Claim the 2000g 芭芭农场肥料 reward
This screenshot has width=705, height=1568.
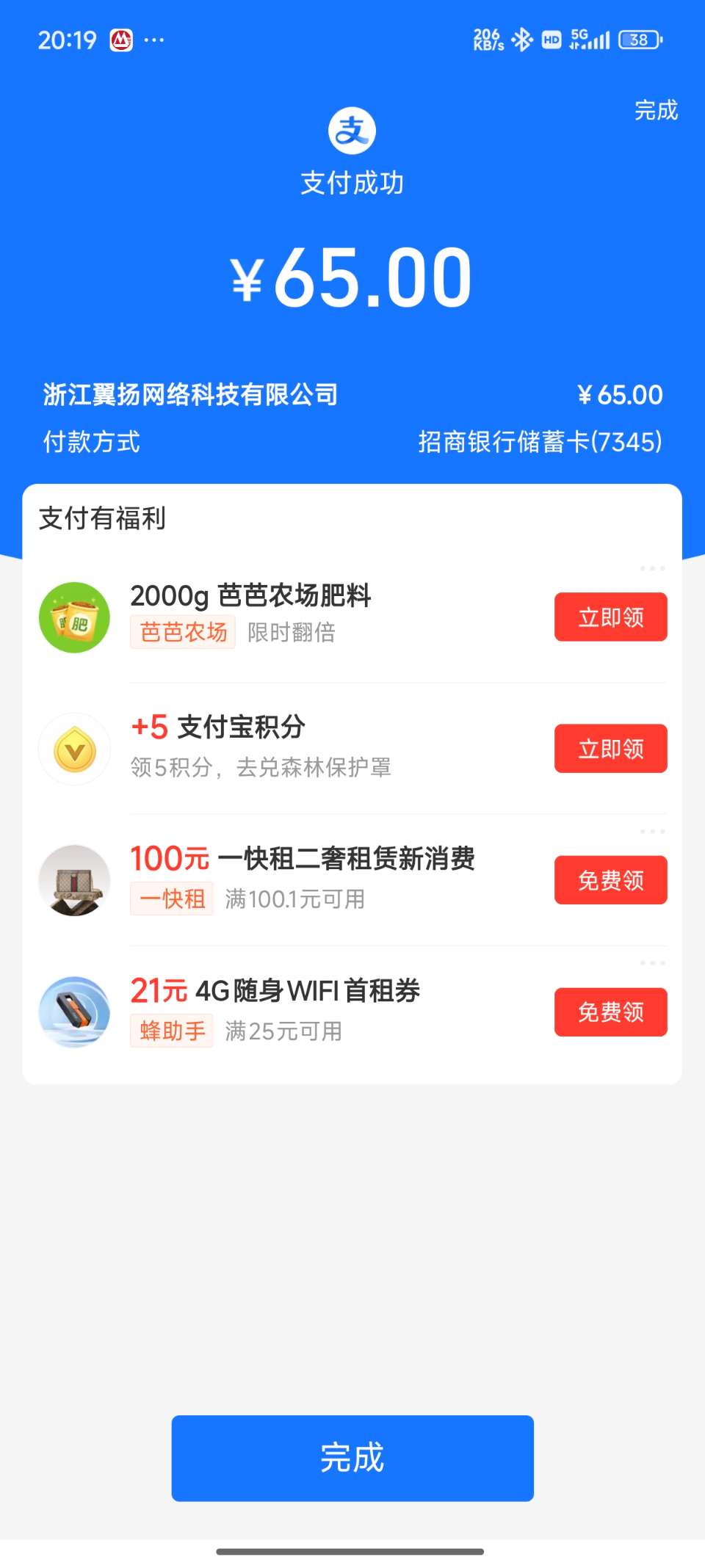pyautogui.click(x=610, y=617)
